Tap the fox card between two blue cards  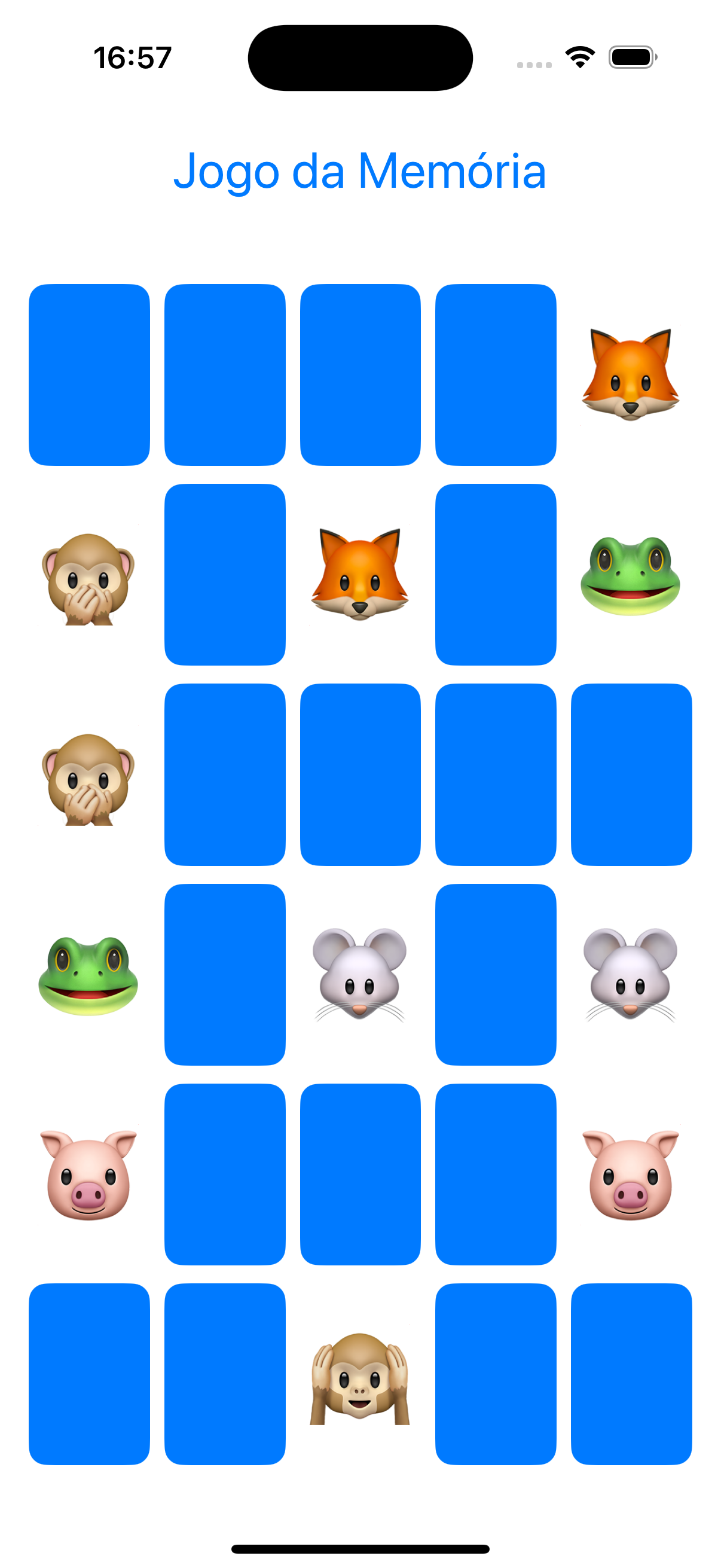pyautogui.click(x=359, y=575)
